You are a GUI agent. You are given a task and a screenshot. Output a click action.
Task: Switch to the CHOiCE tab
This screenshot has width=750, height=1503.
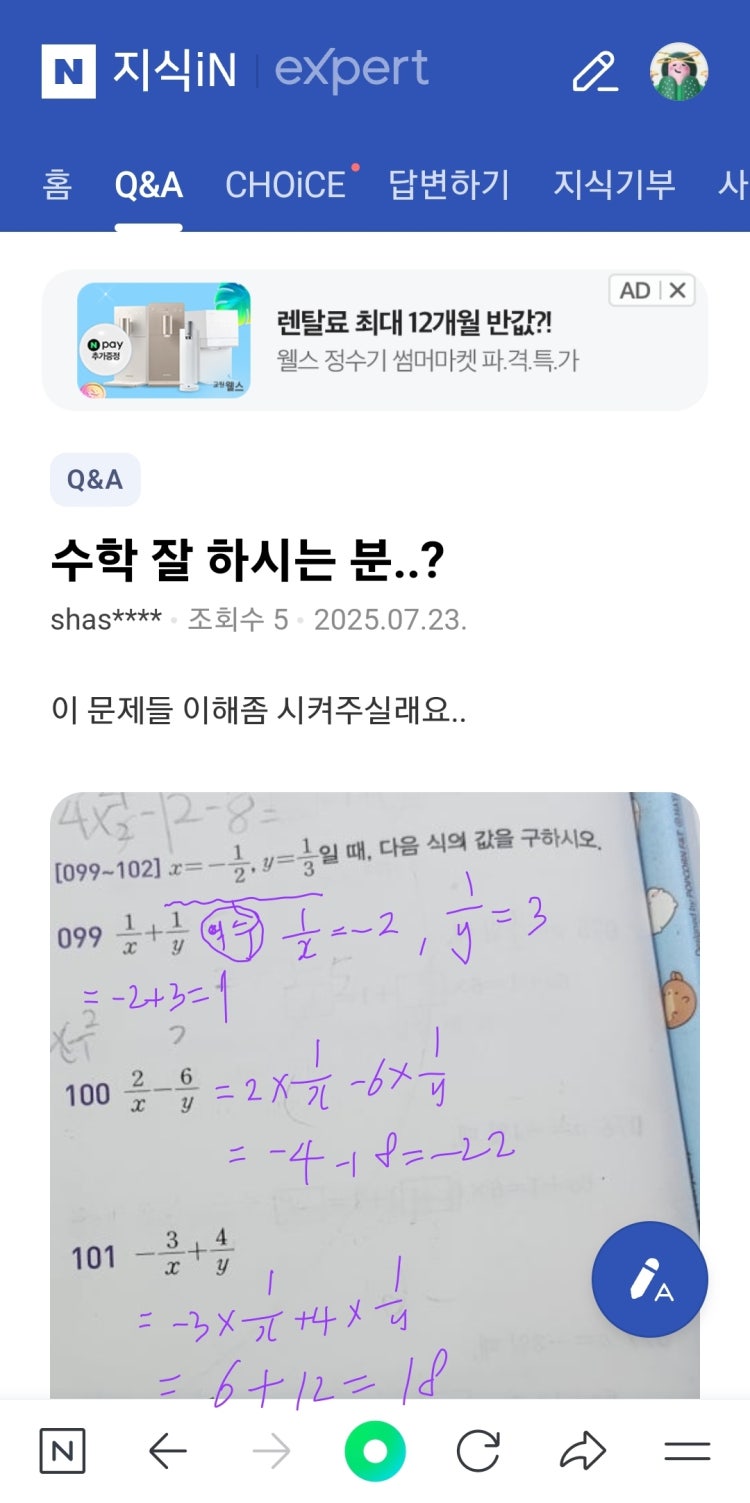[285, 185]
